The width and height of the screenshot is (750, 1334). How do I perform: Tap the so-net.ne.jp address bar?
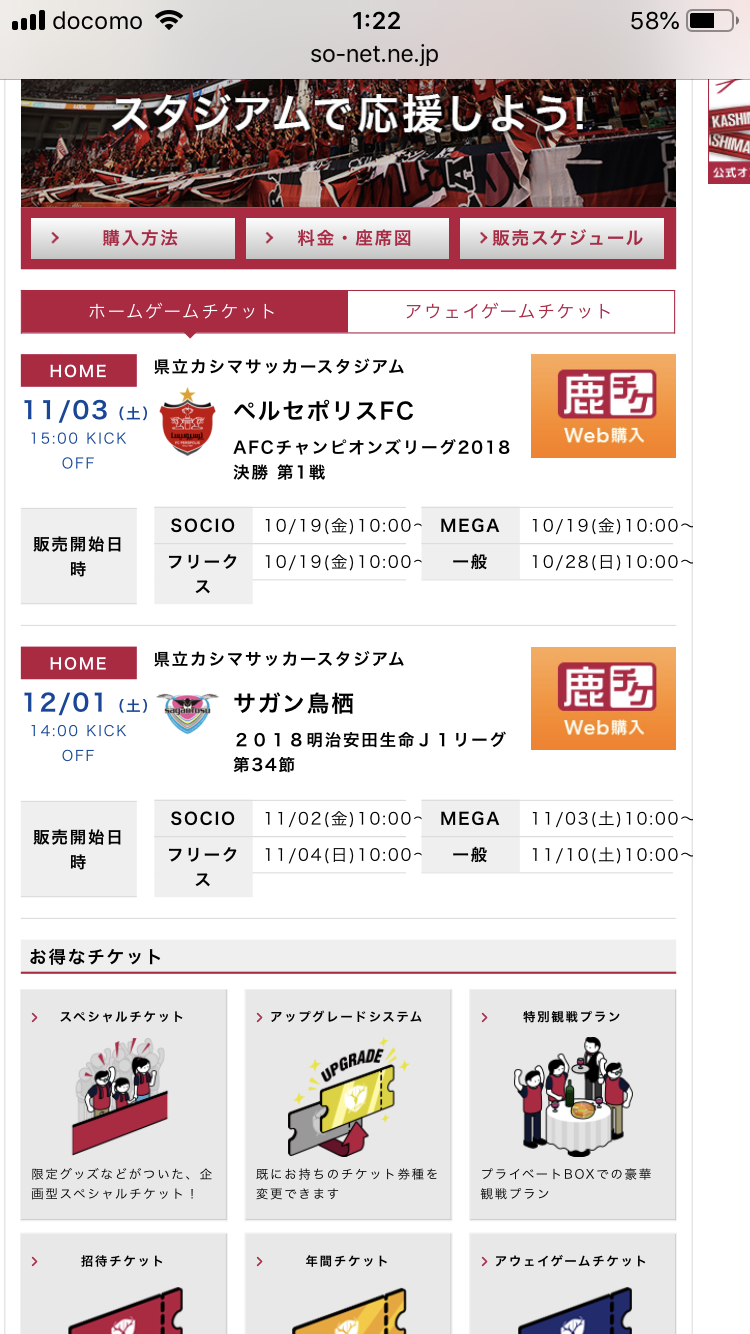pyautogui.click(x=375, y=55)
